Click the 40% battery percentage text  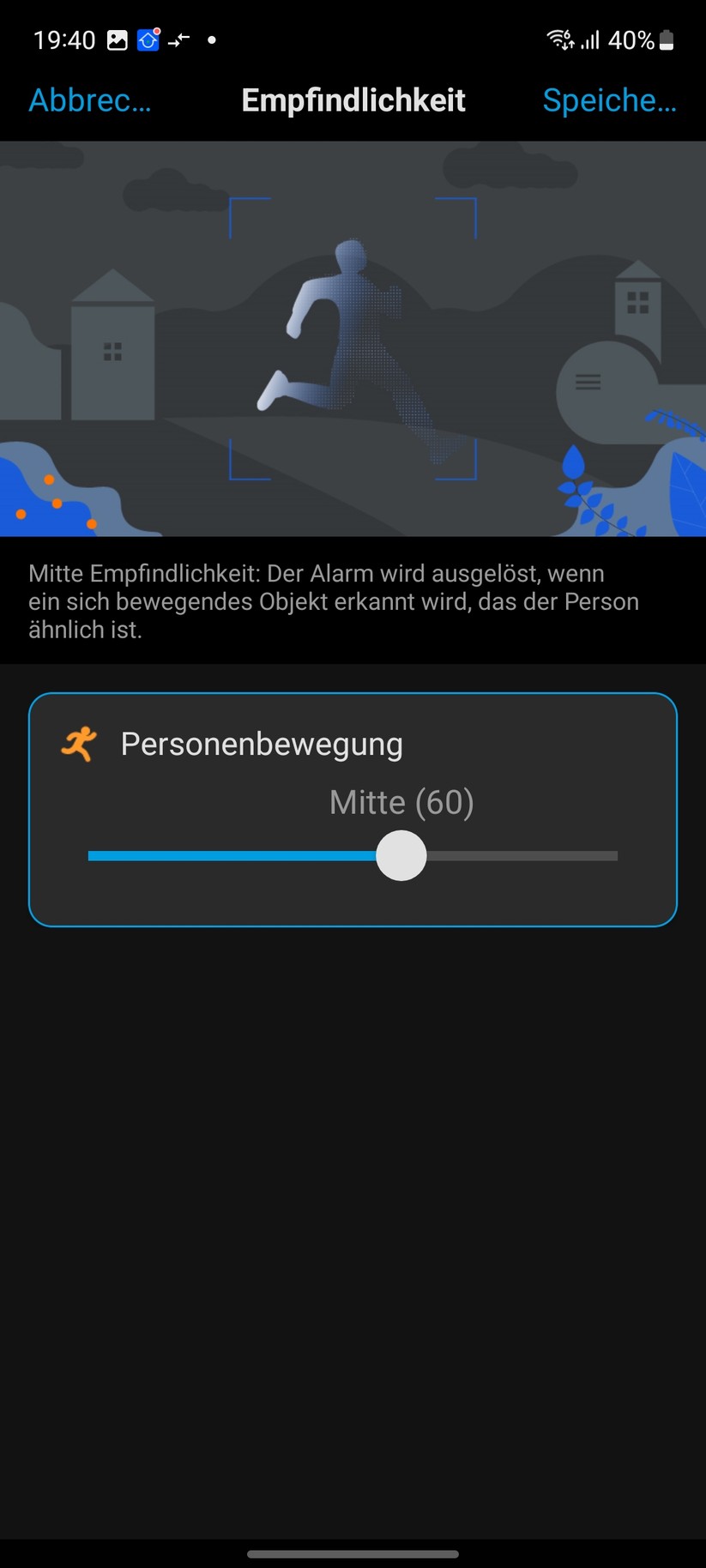(x=633, y=39)
